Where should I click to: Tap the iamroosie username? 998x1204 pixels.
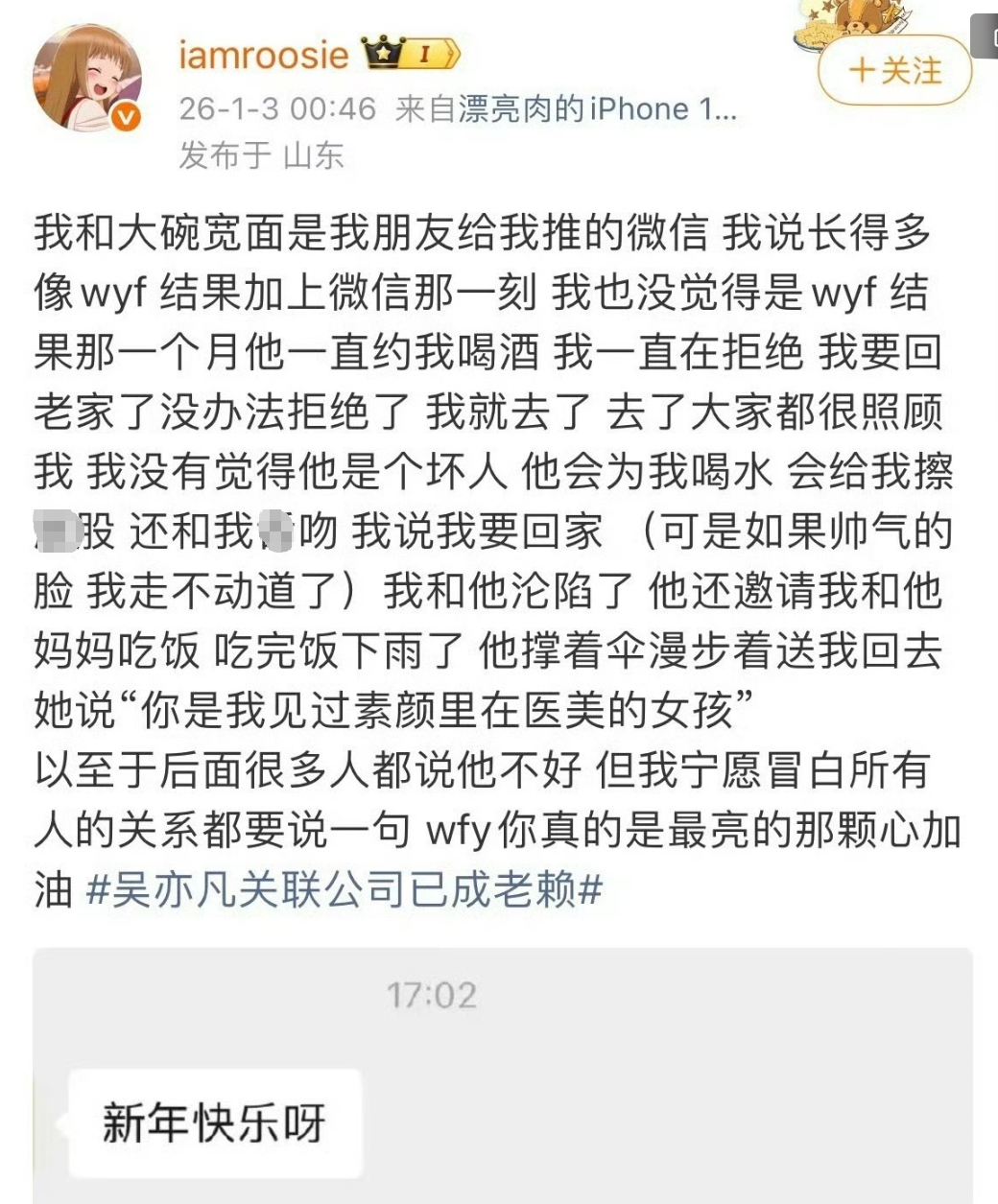coord(263,54)
